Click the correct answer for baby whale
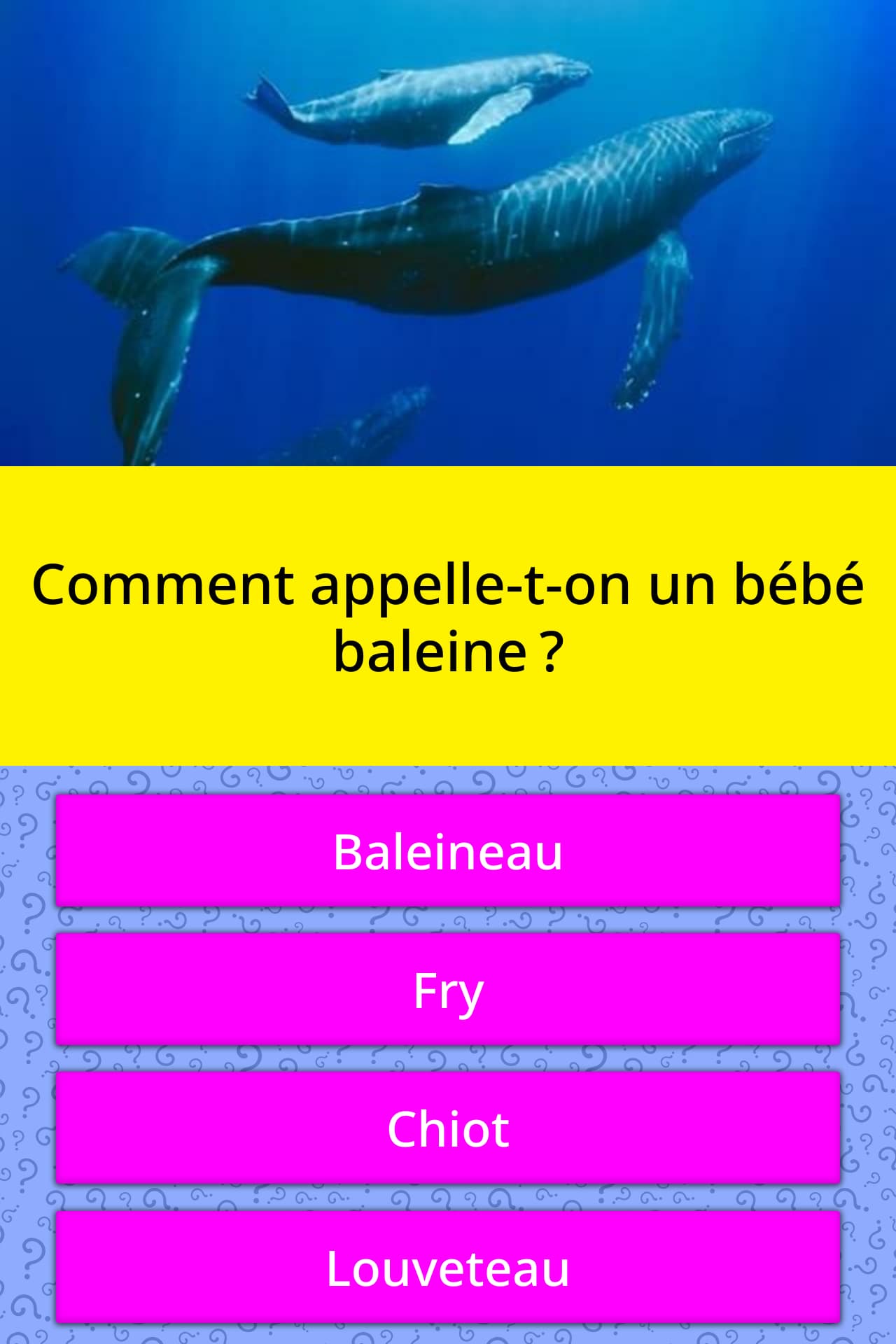Viewport: 896px width, 1344px height. coord(448,853)
